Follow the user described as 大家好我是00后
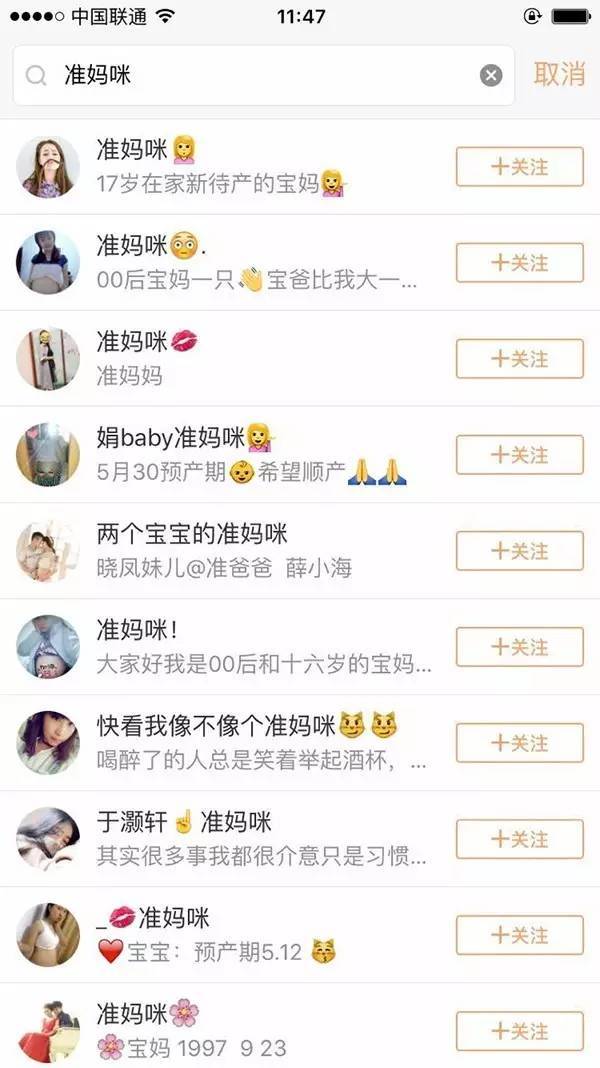The height and width of the screenshot is (1068, 600). click(x=519, y=647)
